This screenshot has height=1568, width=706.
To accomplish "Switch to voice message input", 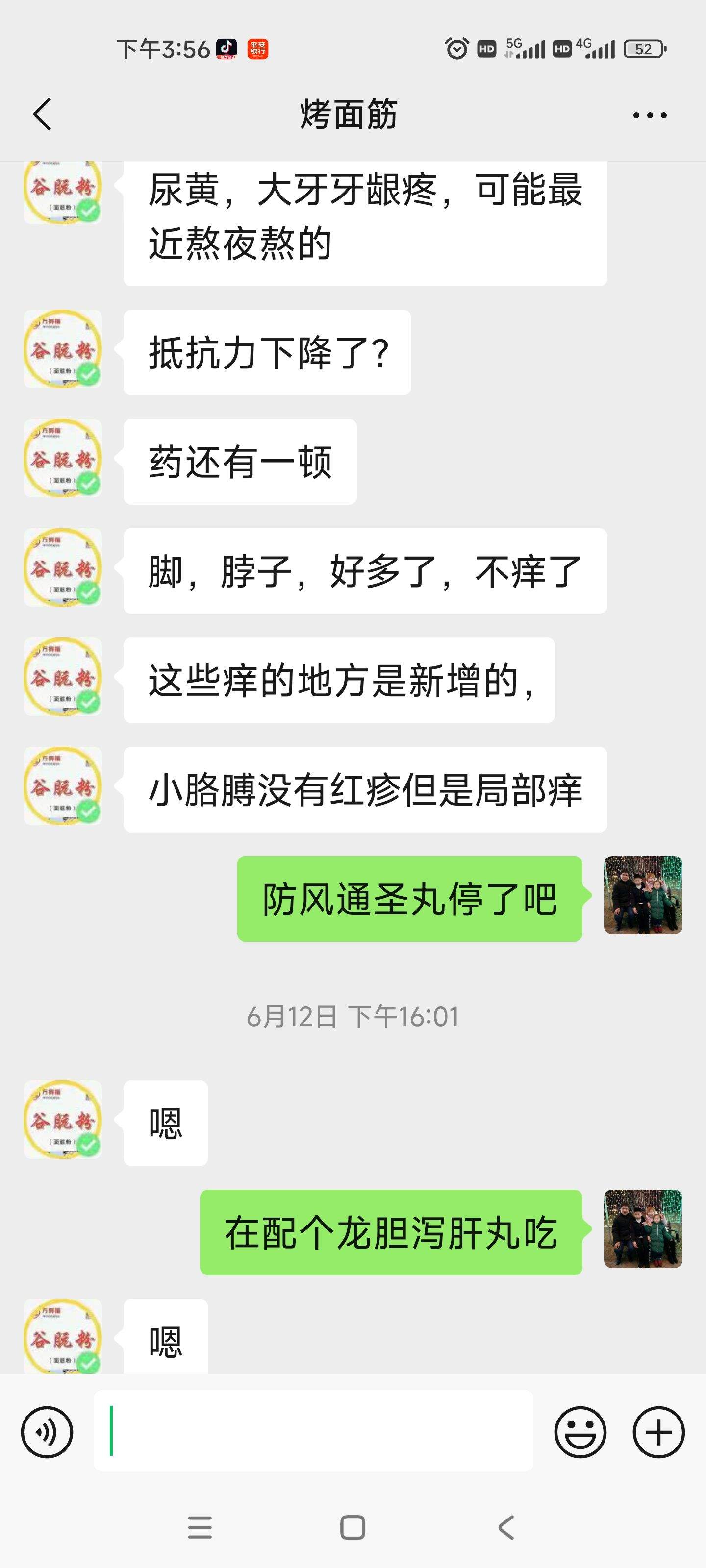I will (x=47, y=1432).
